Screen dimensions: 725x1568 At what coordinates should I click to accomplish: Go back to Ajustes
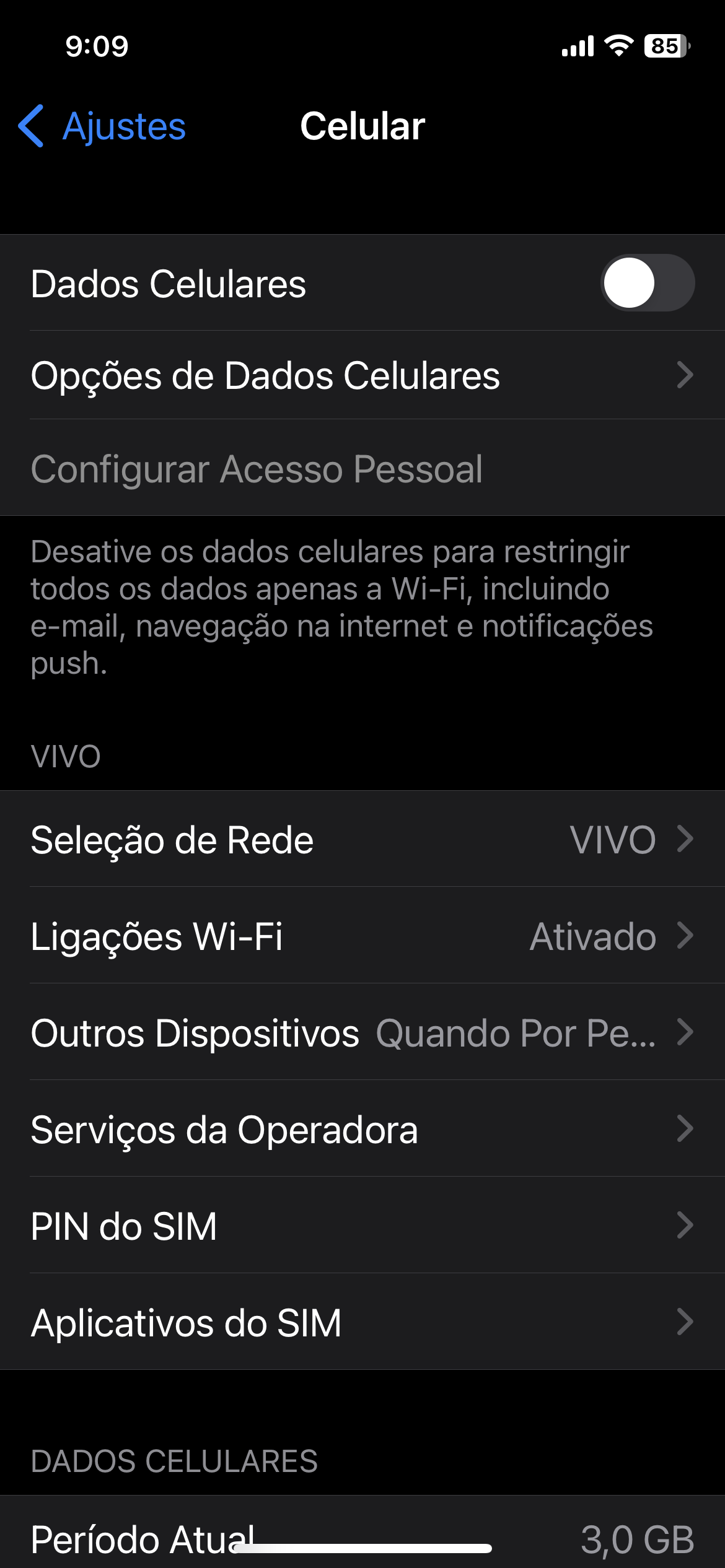(x=103, y=126)
